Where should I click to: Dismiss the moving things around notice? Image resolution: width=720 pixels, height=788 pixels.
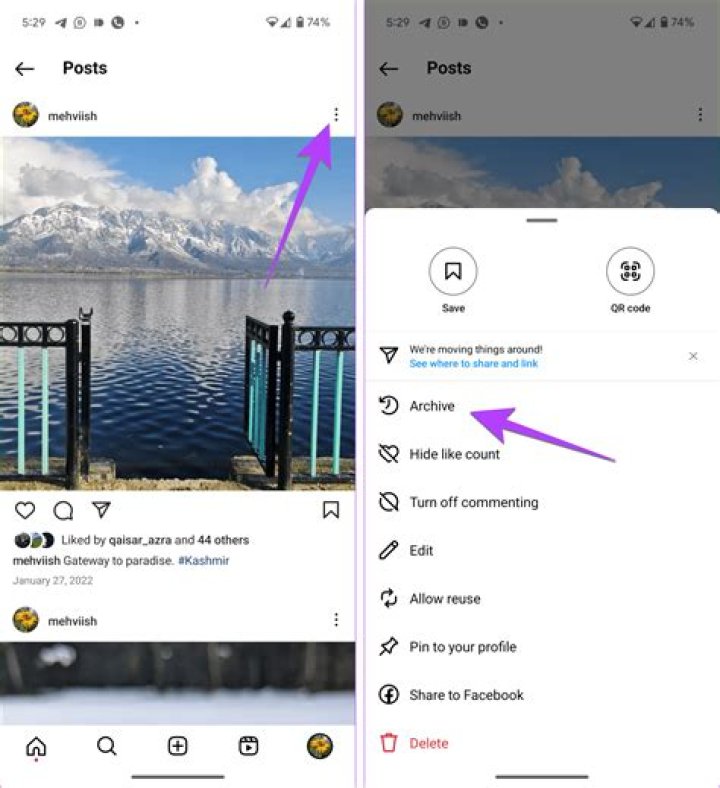click(x=693, y=356)
